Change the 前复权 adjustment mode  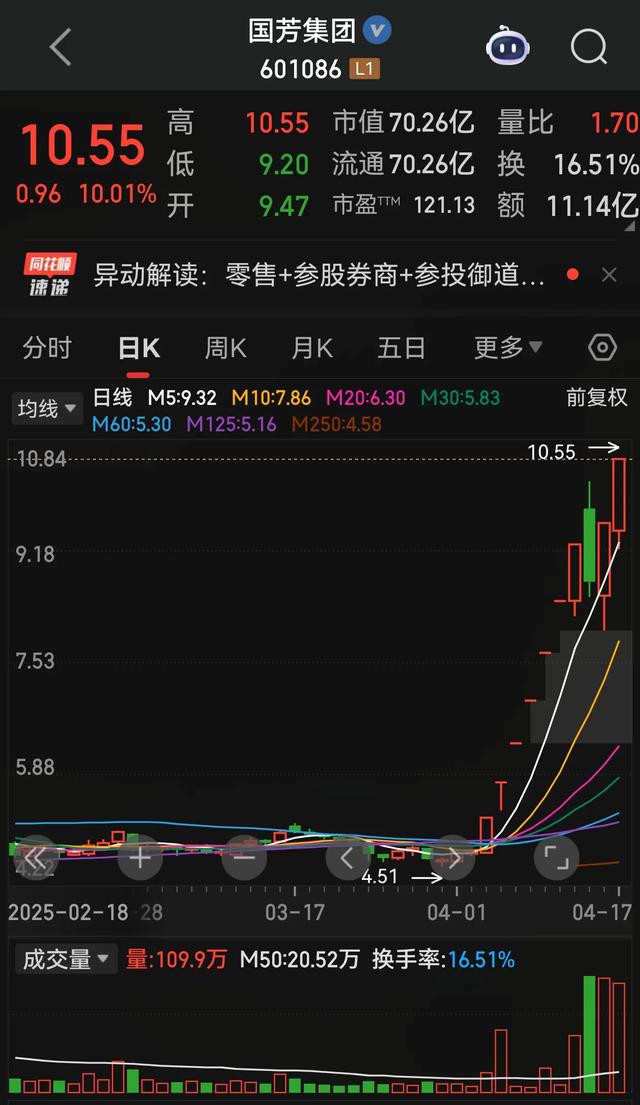point(596,397)
